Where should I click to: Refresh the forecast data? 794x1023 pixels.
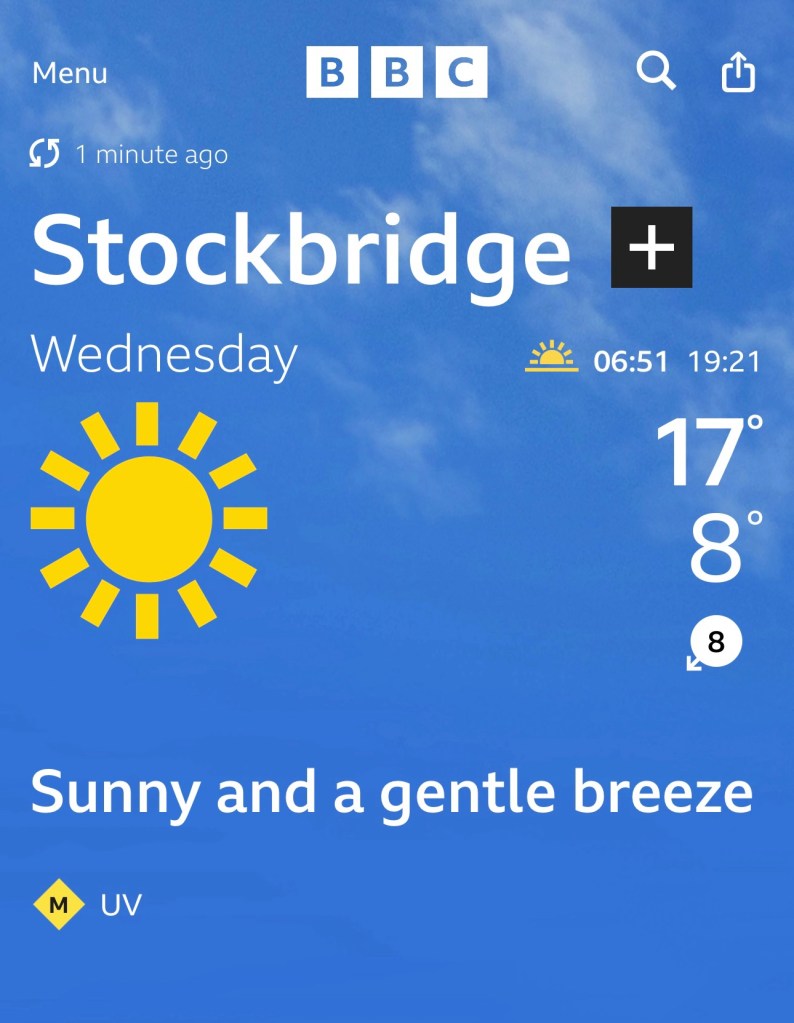pos(45,155)
